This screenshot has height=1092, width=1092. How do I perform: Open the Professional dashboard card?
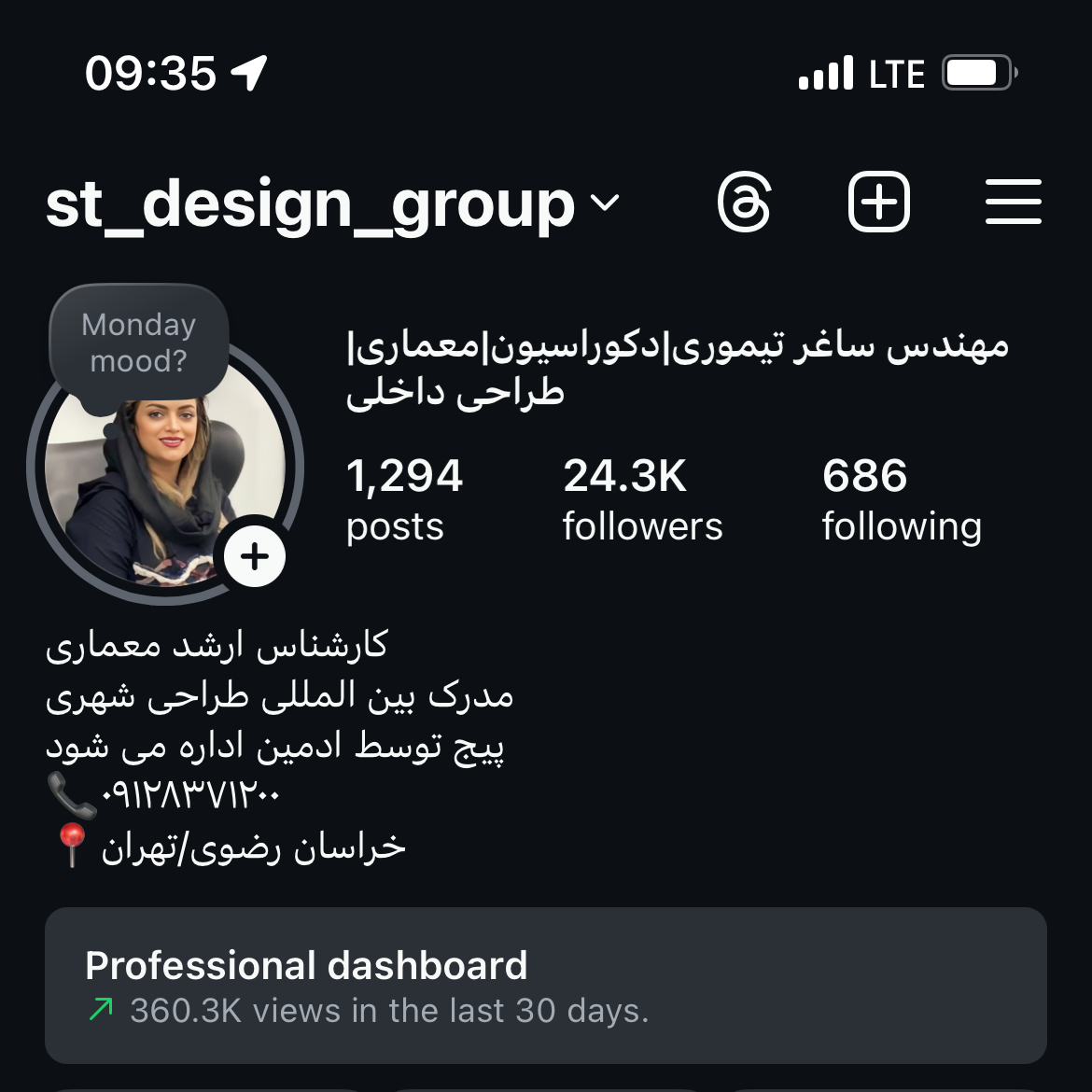(545, 986)
